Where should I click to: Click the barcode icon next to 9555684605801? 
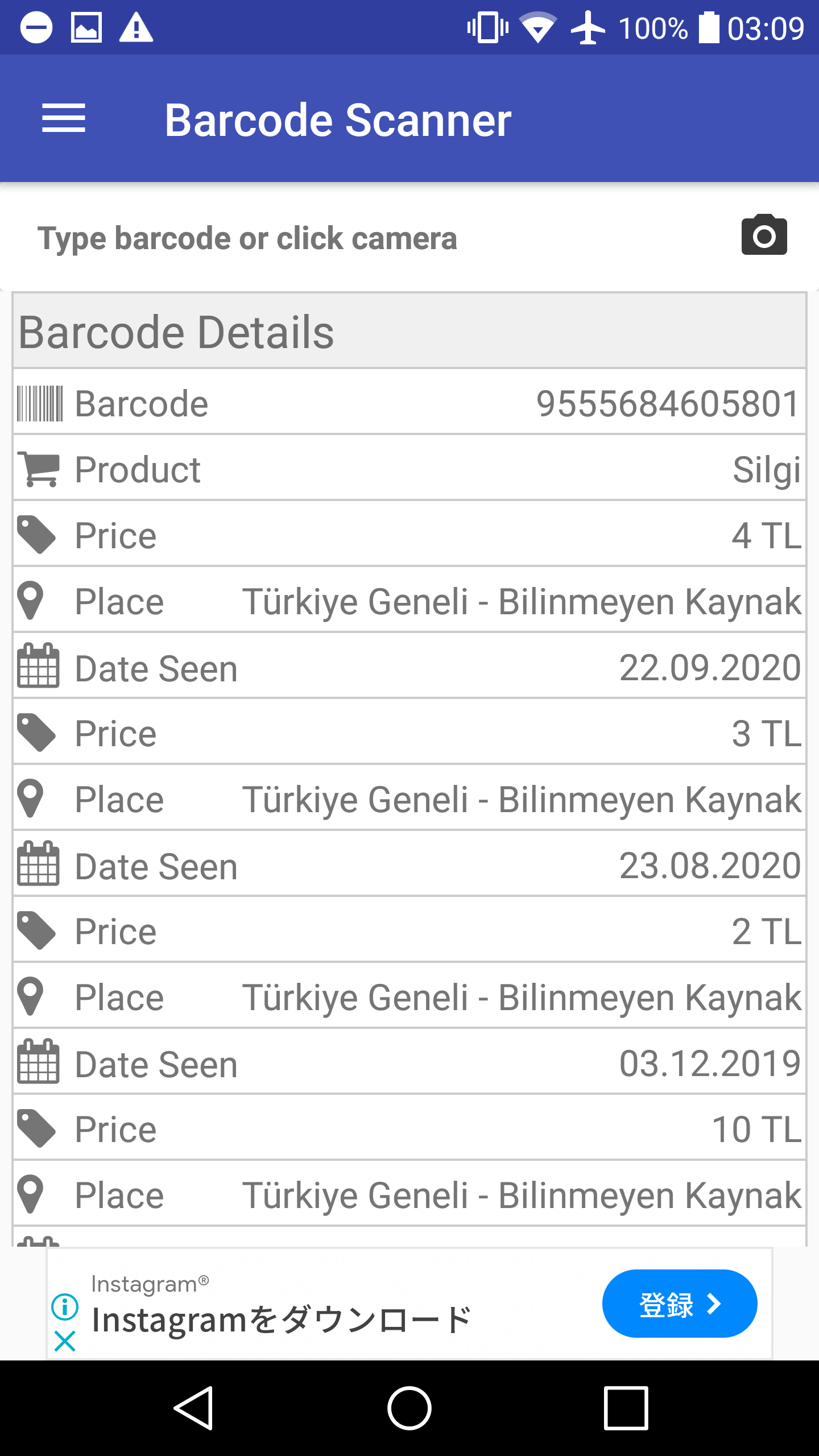pos(39,404)
